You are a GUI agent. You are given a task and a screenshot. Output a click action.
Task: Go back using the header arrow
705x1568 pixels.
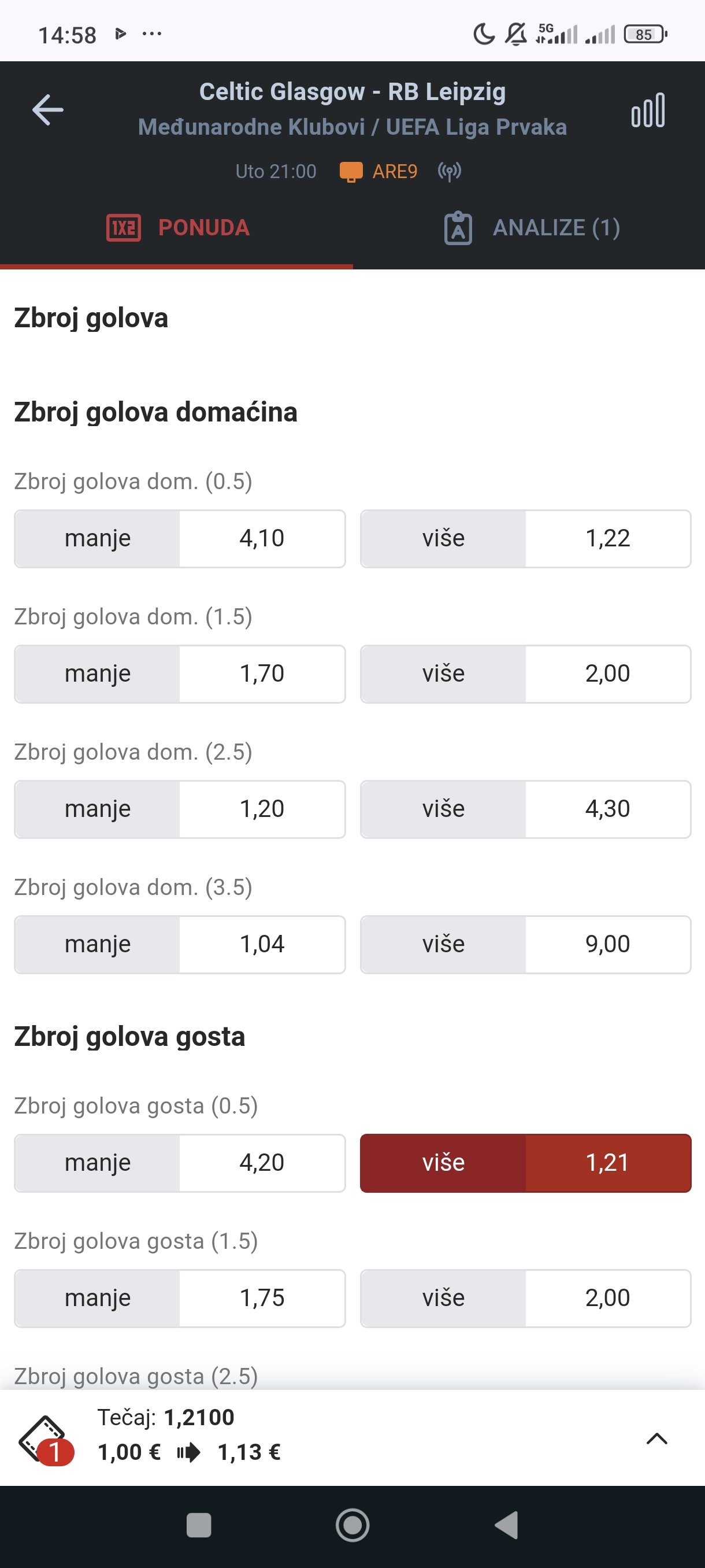point(47,110)
